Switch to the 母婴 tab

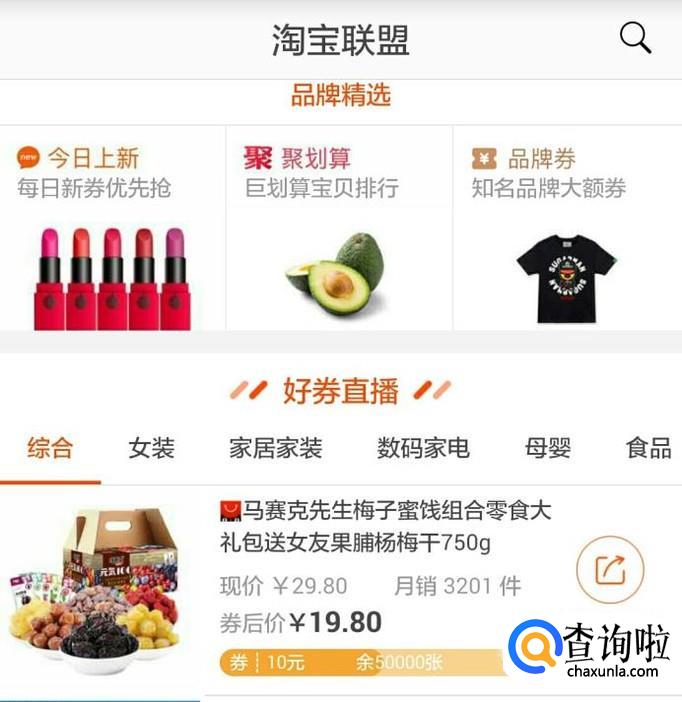548,447
